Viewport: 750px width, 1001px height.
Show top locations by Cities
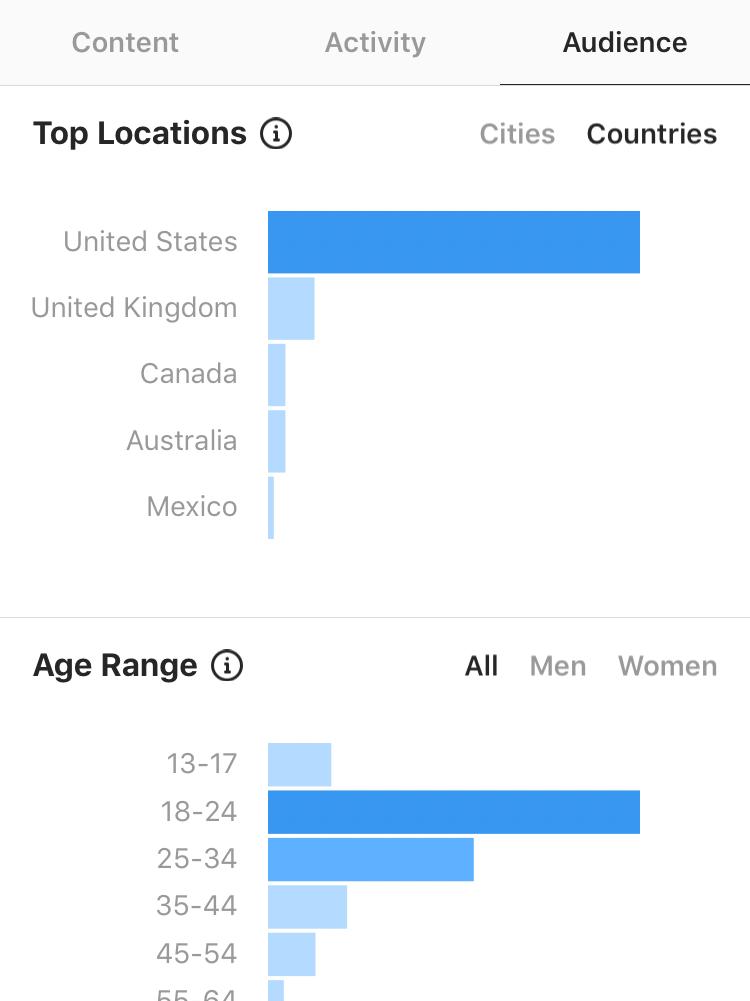click(517, 134)
